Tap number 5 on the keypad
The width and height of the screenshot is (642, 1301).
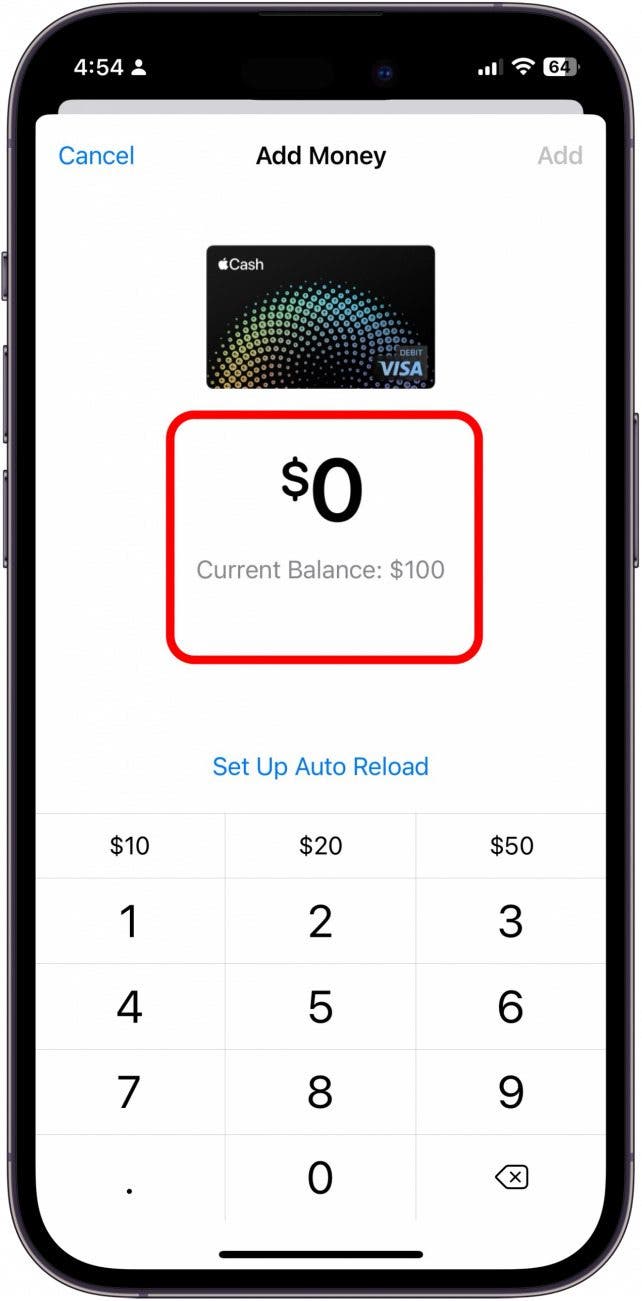click(x=320, y=1007)
